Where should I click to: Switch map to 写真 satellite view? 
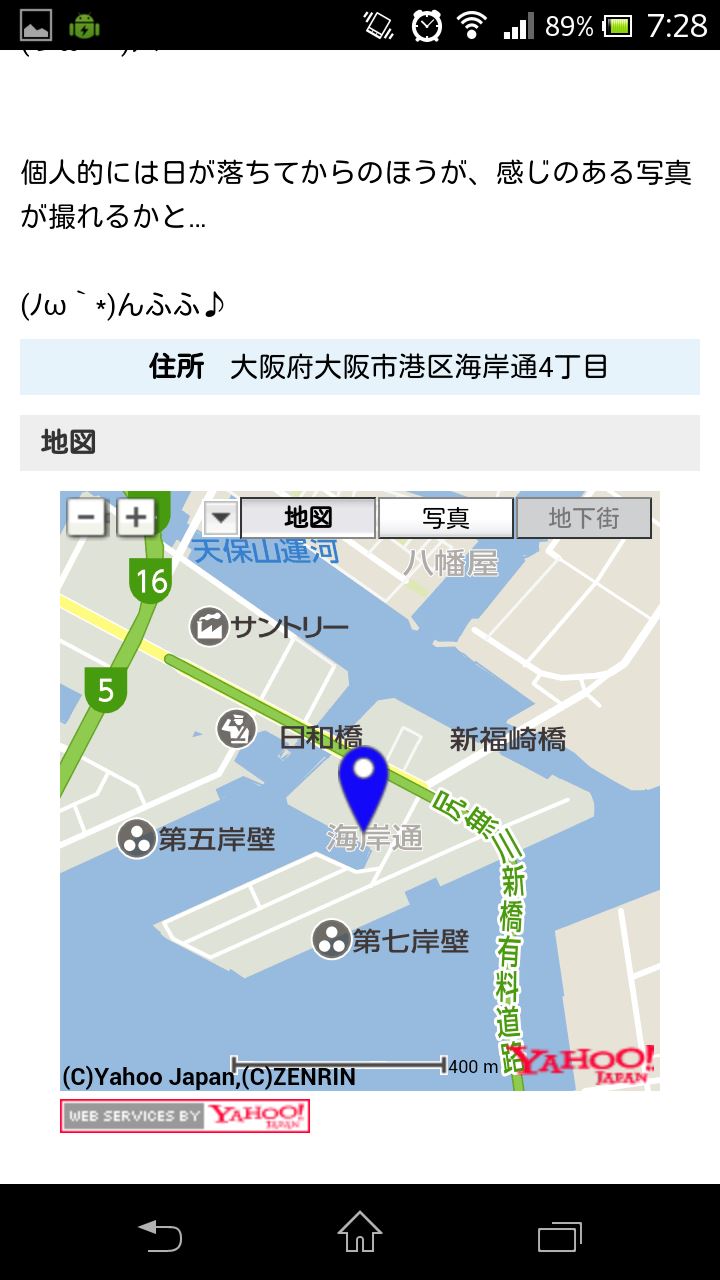click(x=446, y=518)
